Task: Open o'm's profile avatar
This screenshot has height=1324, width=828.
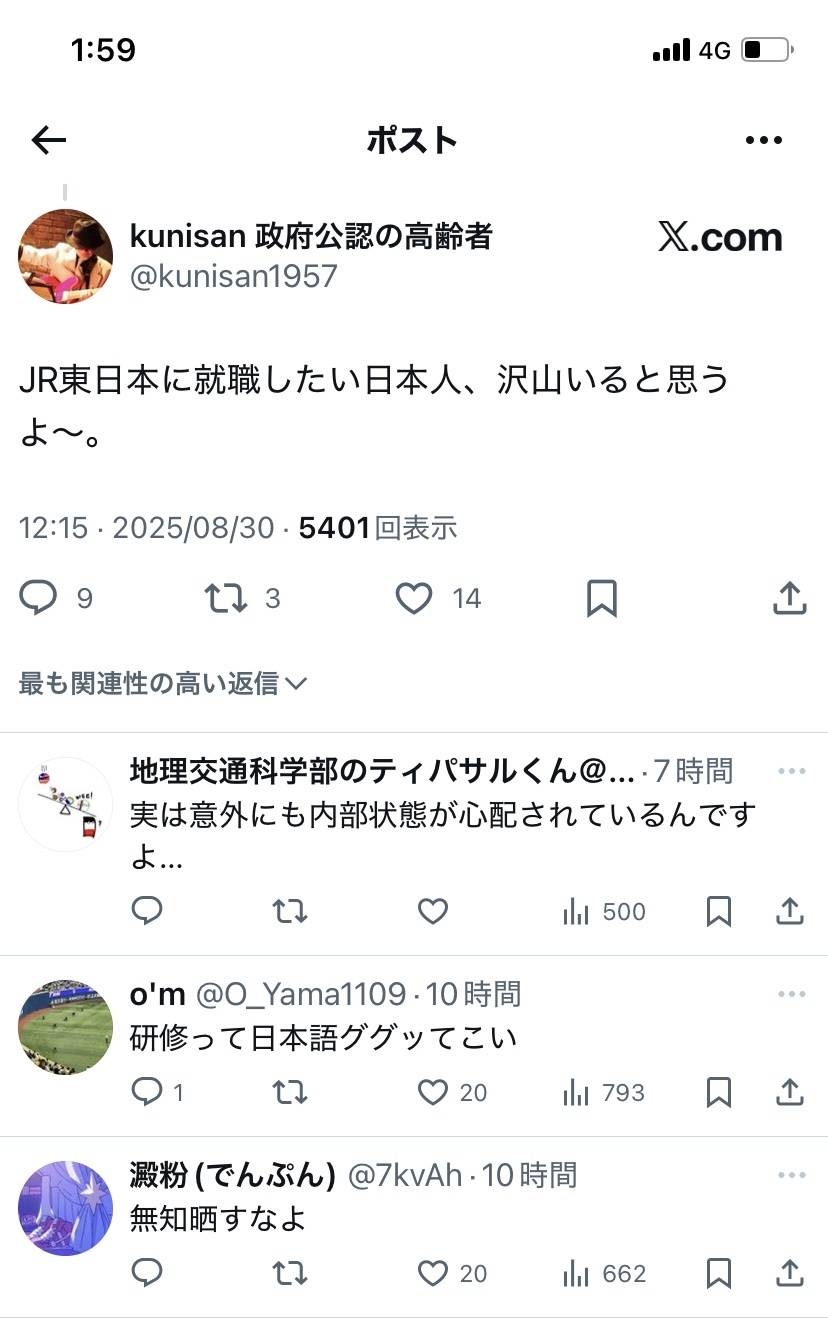Action: point(65,1027)
